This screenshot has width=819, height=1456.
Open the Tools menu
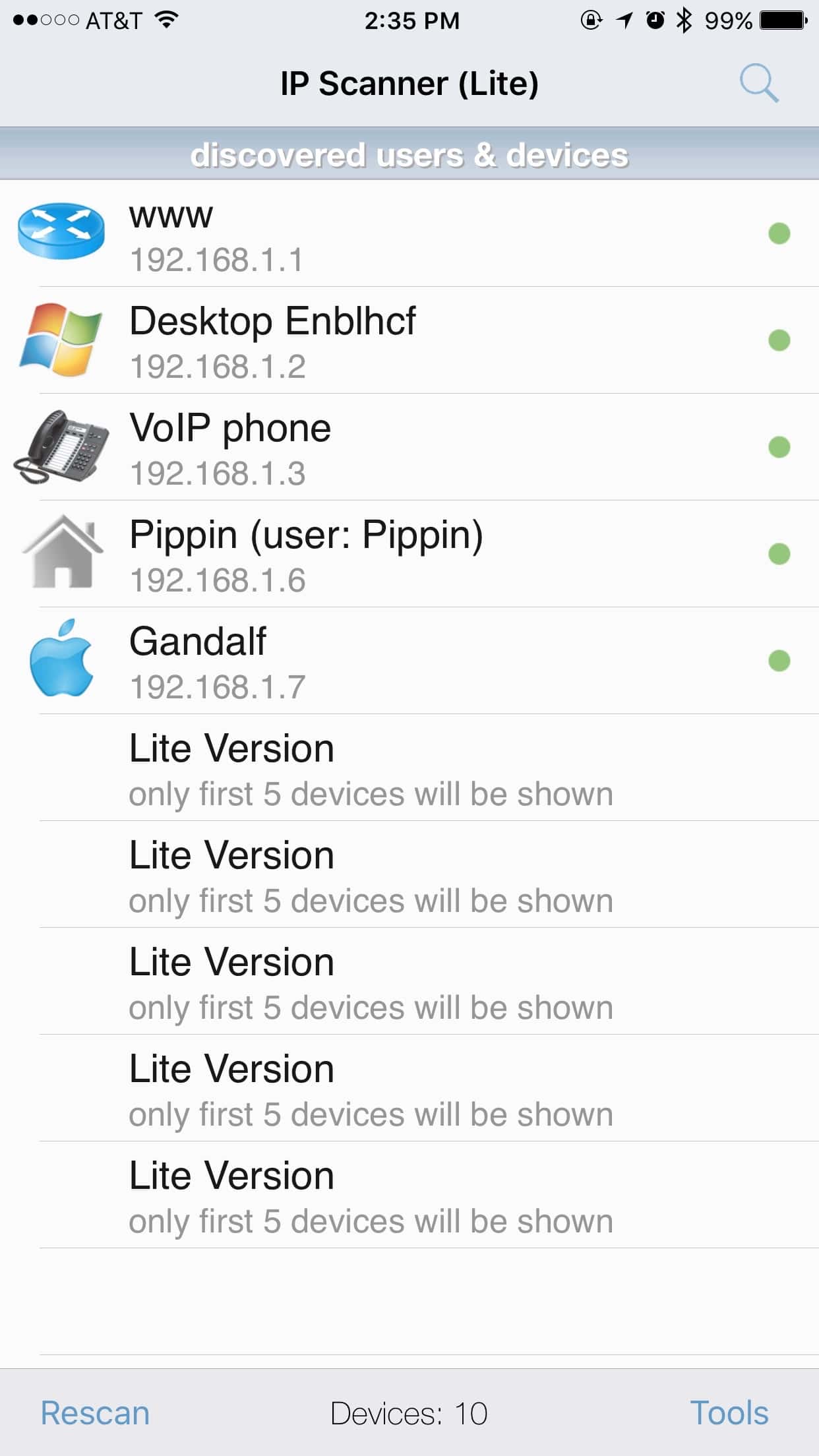729,1413
